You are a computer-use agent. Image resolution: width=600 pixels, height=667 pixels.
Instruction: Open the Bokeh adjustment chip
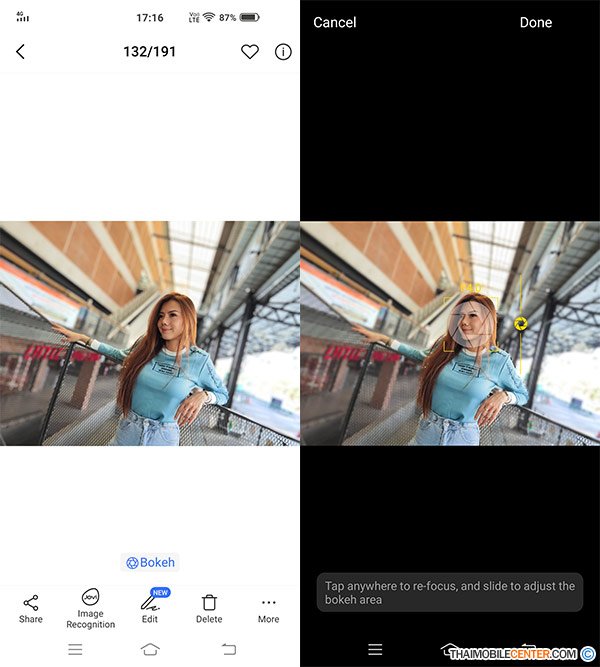click(150, 563)
